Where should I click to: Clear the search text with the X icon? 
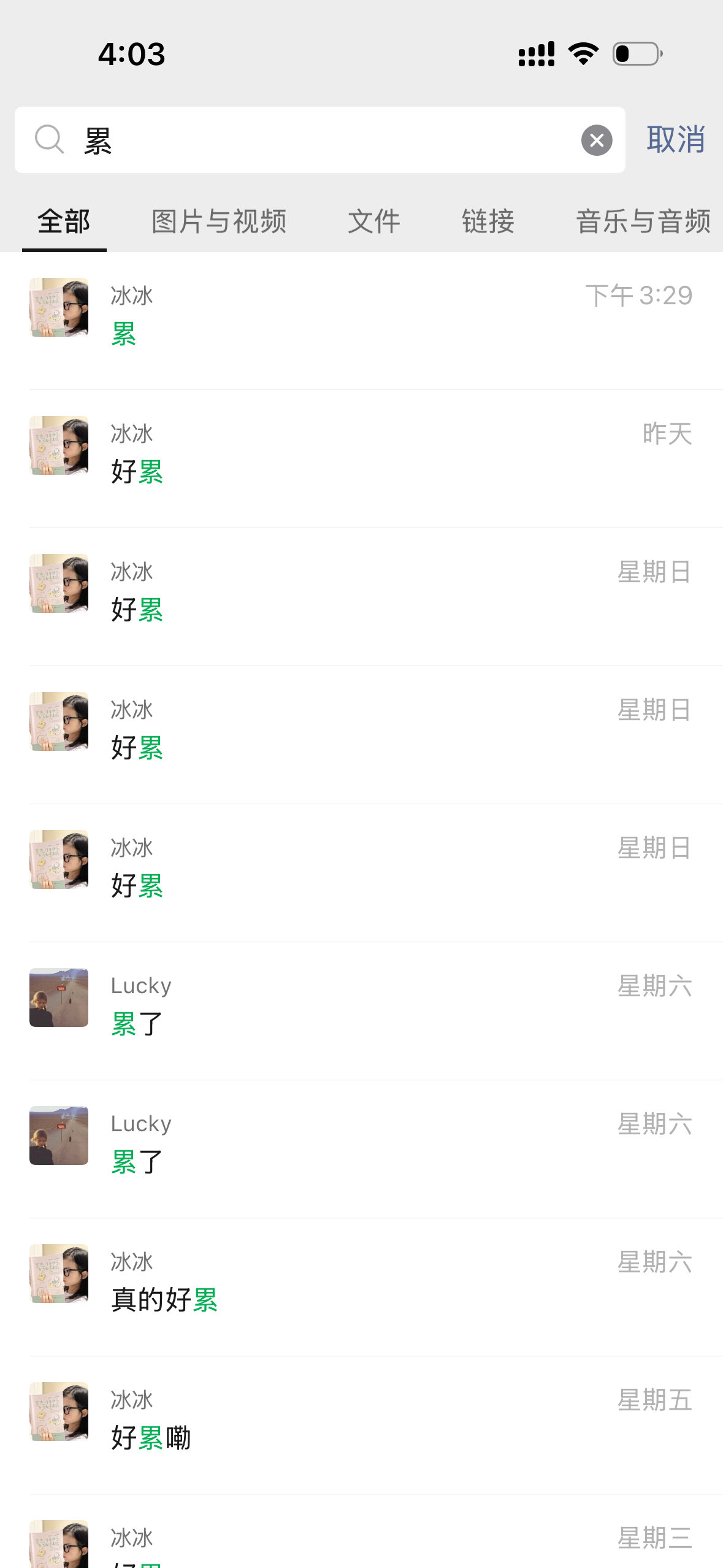597,140
